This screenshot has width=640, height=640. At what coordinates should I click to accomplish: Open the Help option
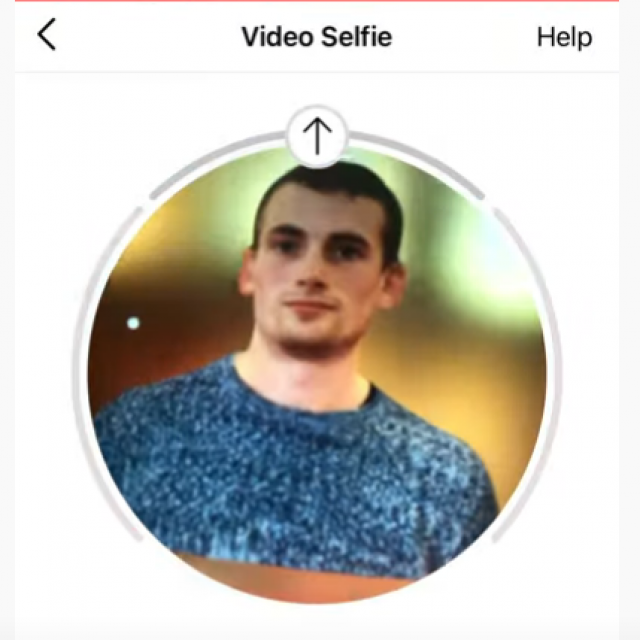(564, 38)
